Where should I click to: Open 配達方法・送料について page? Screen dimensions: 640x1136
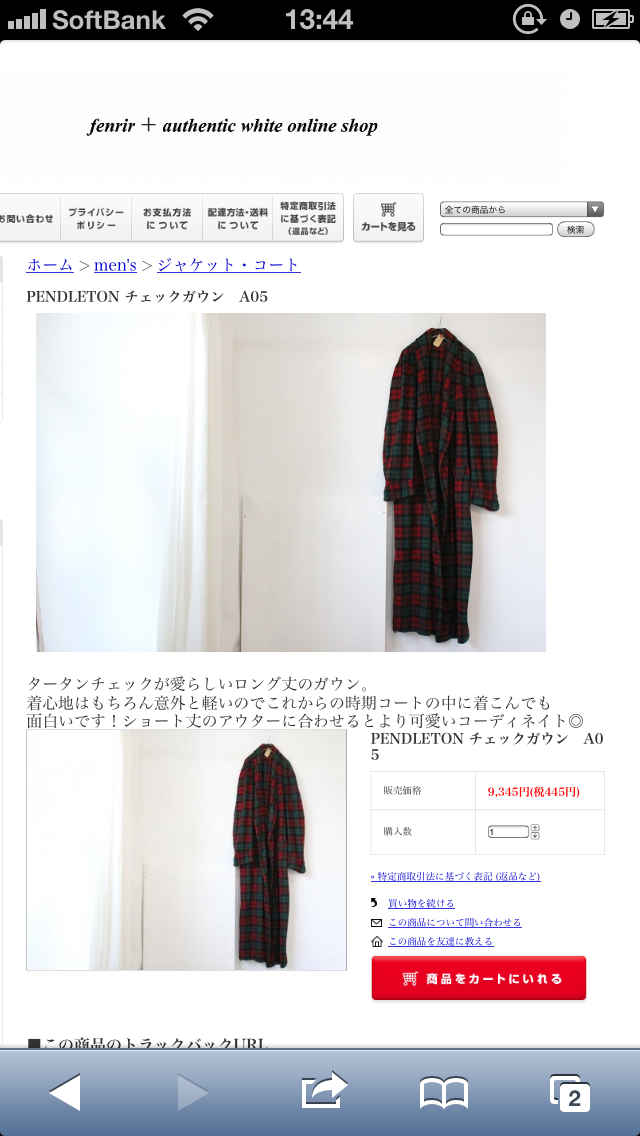[237, 218]
